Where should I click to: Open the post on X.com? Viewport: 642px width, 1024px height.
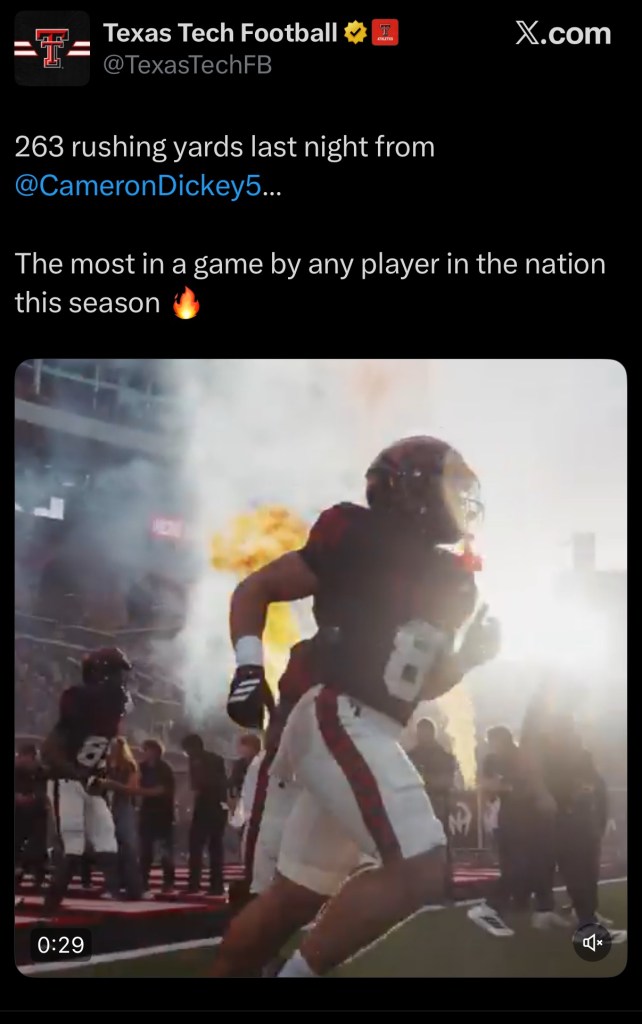[562, 34]
